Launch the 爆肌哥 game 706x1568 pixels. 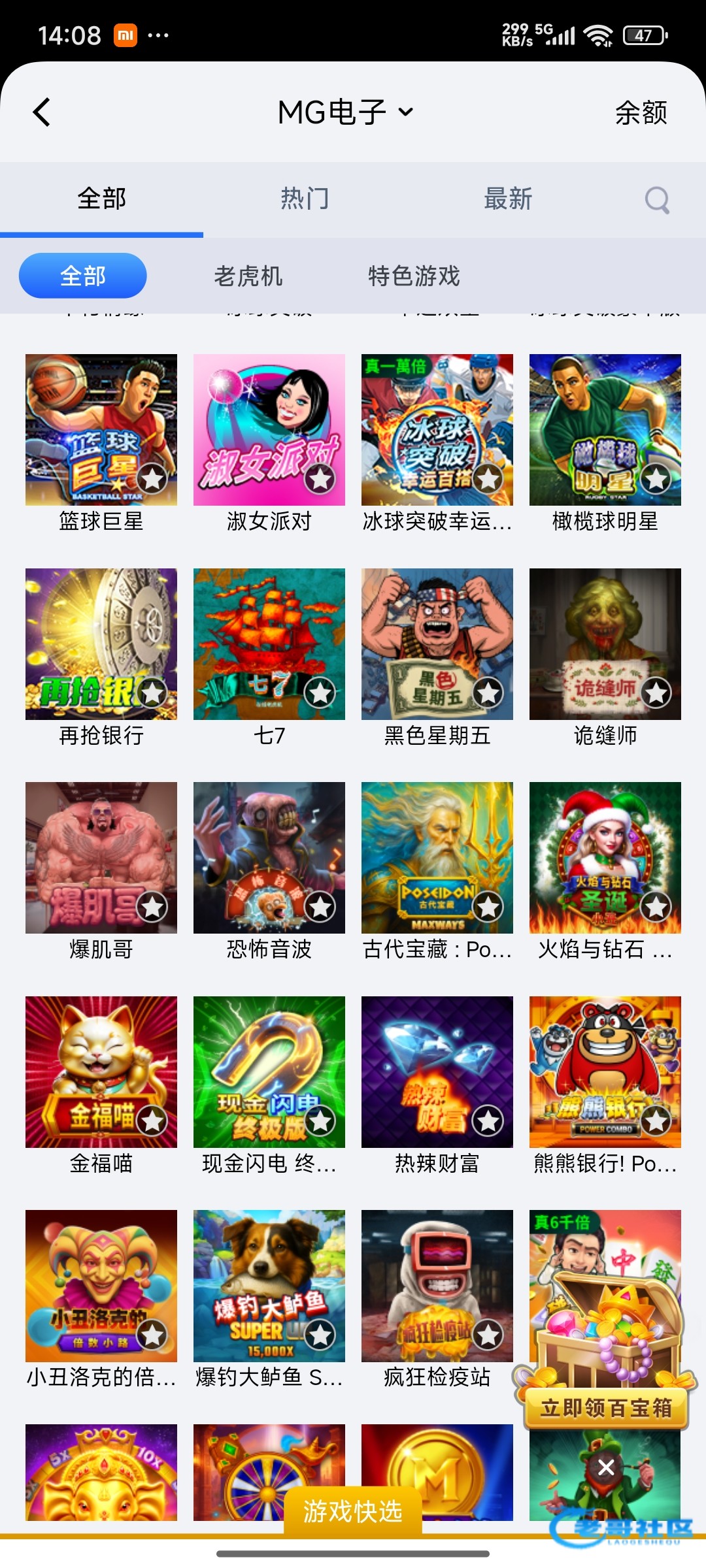[101, 857]
